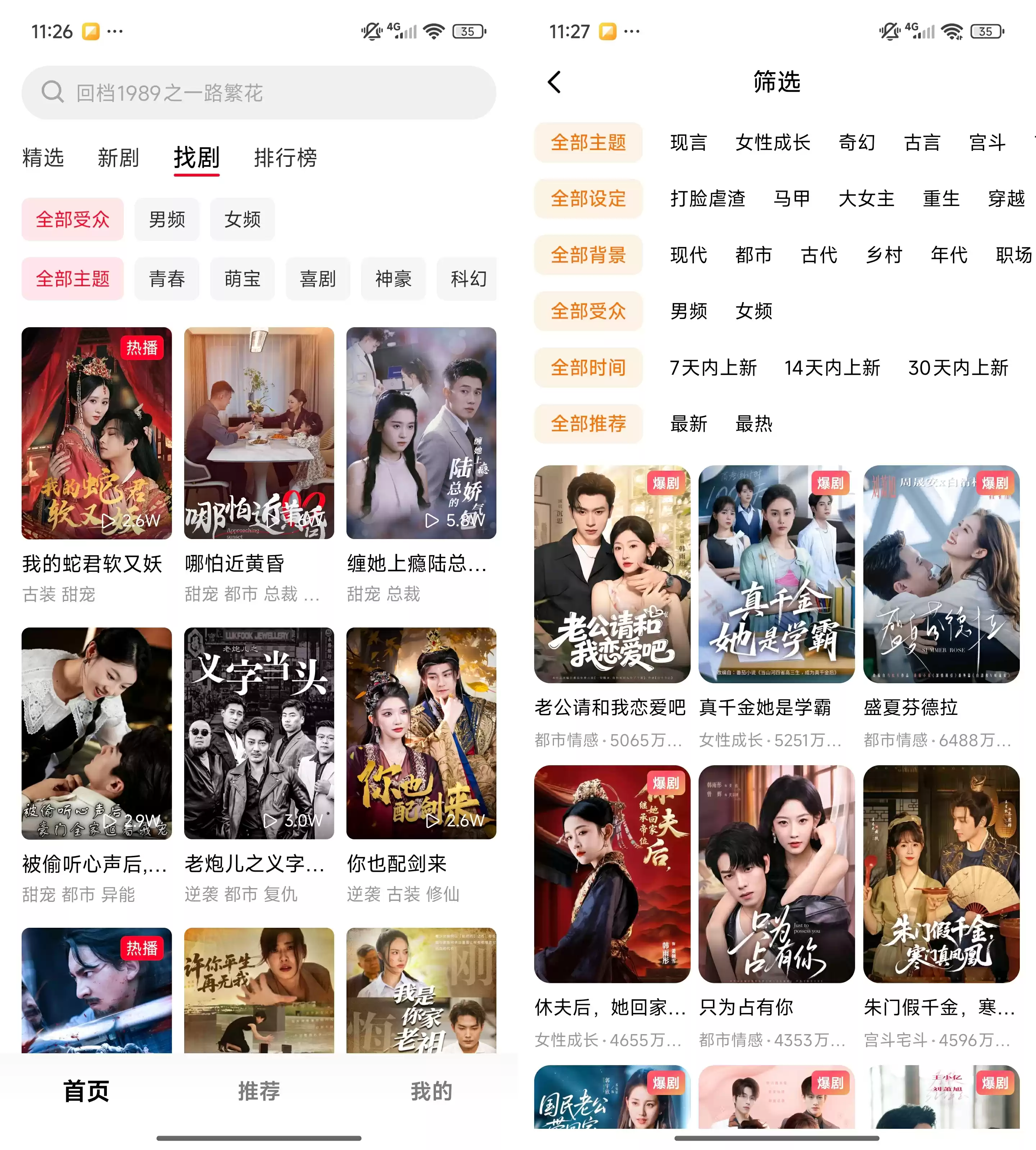Screen dimensions: 1036x1150
Task: Filter by the 萌宝 theme chip
Action: pyautogui.click(x=242, y=279)
